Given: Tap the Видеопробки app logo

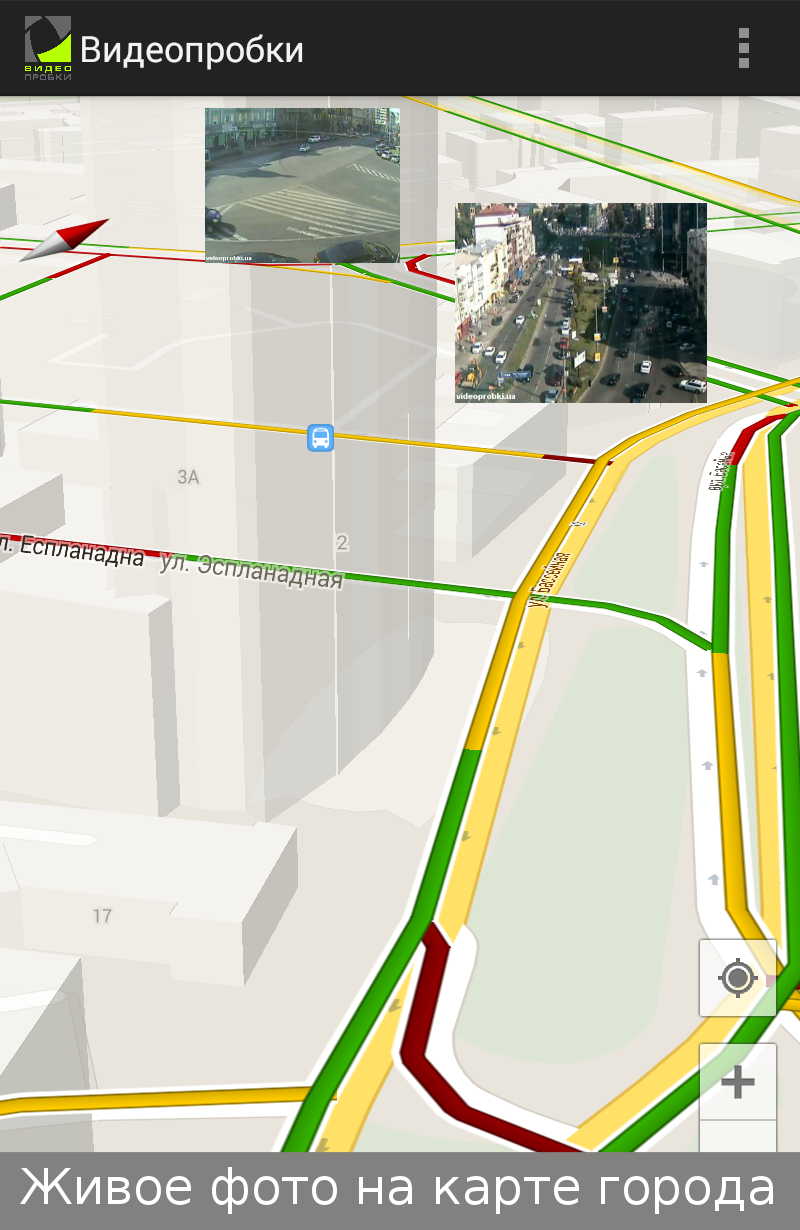Looking at the screenshot, I should click(x=48, y=48).
